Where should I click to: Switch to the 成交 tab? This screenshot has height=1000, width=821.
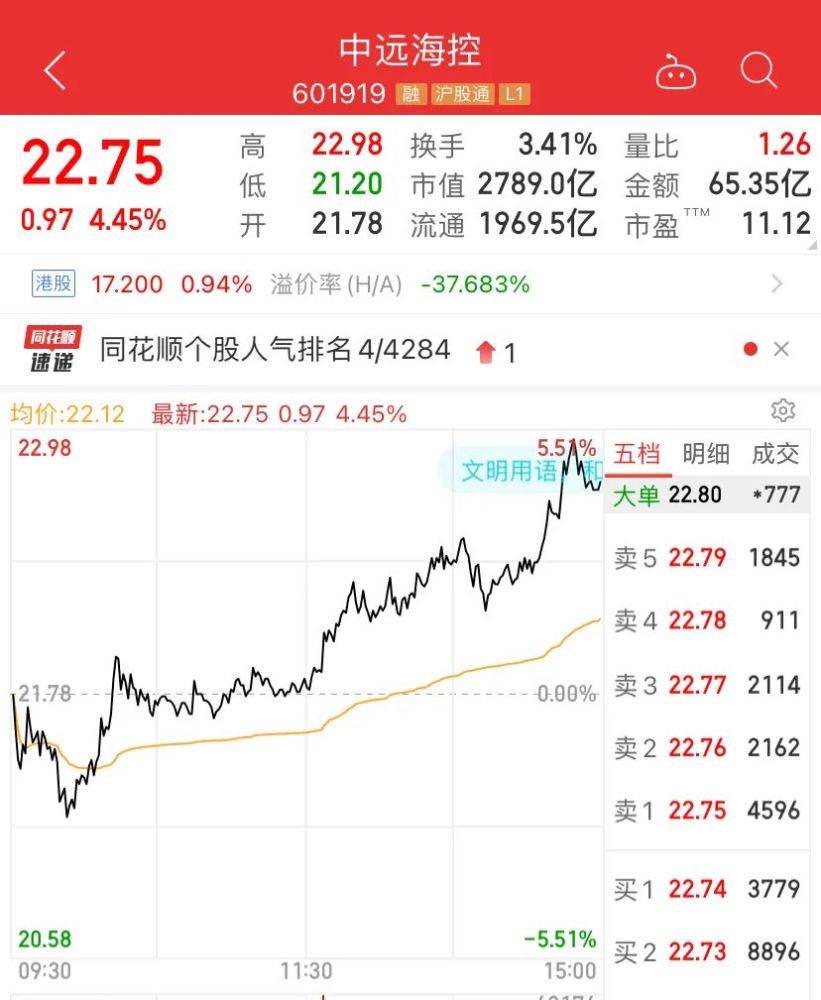coord(775,454)
